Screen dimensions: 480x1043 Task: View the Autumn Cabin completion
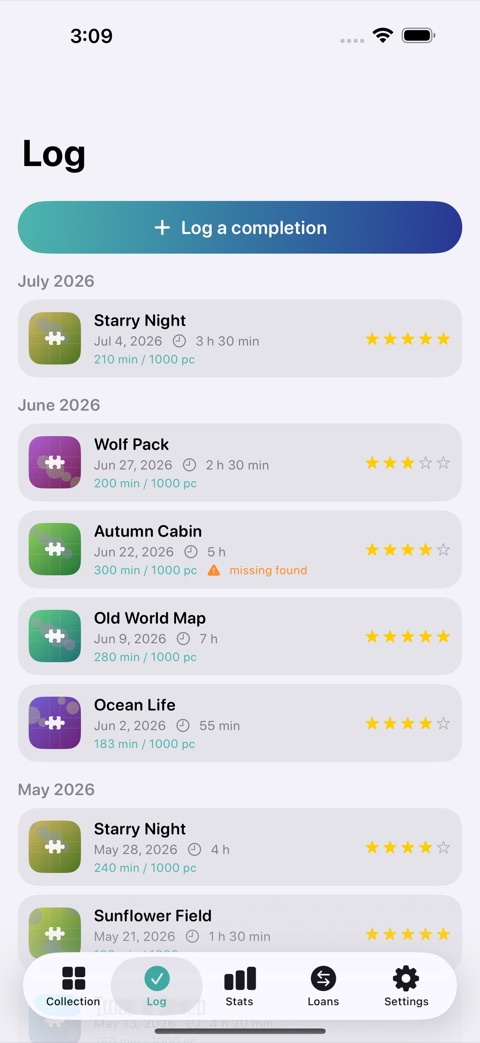239,549
